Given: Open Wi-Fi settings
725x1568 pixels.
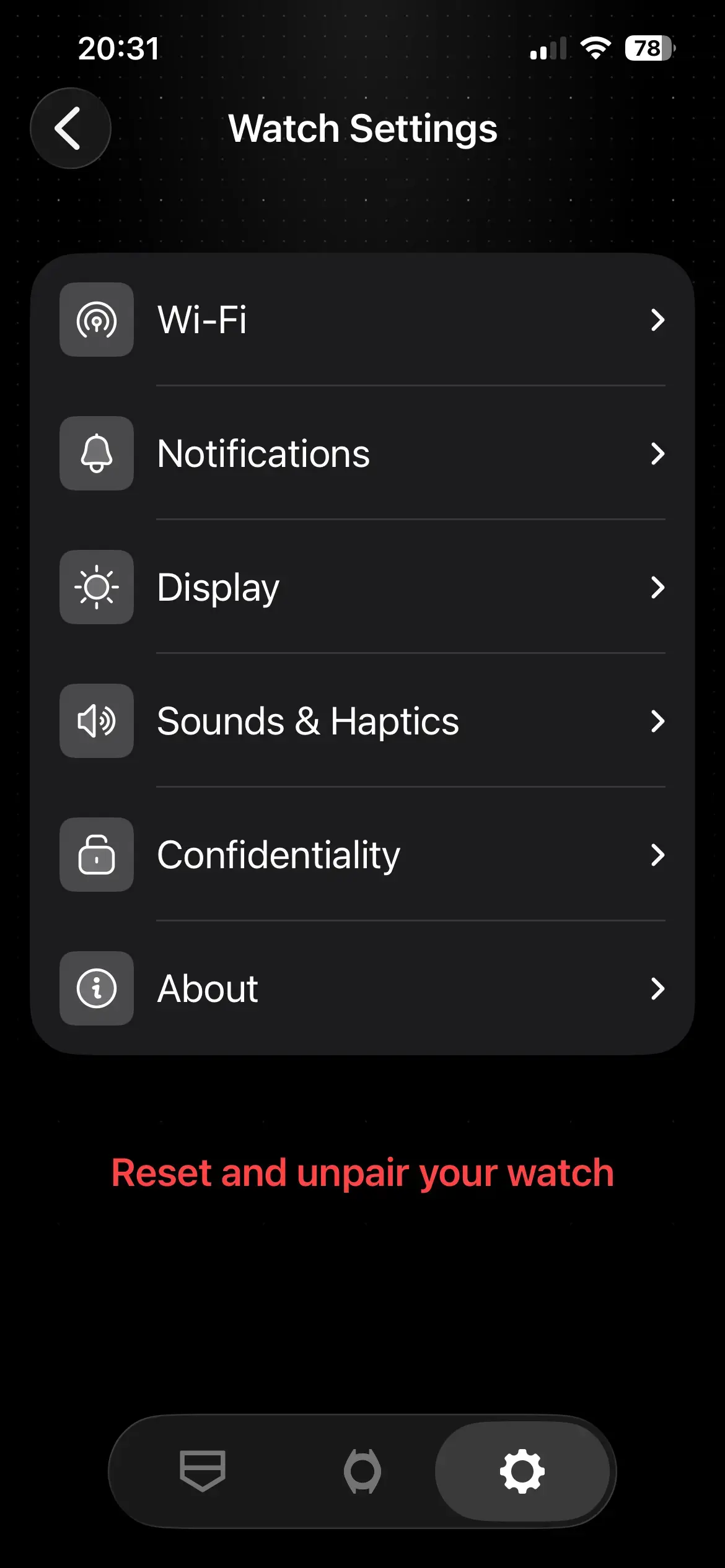Looking at the screenshot, I should pos(362,320).
